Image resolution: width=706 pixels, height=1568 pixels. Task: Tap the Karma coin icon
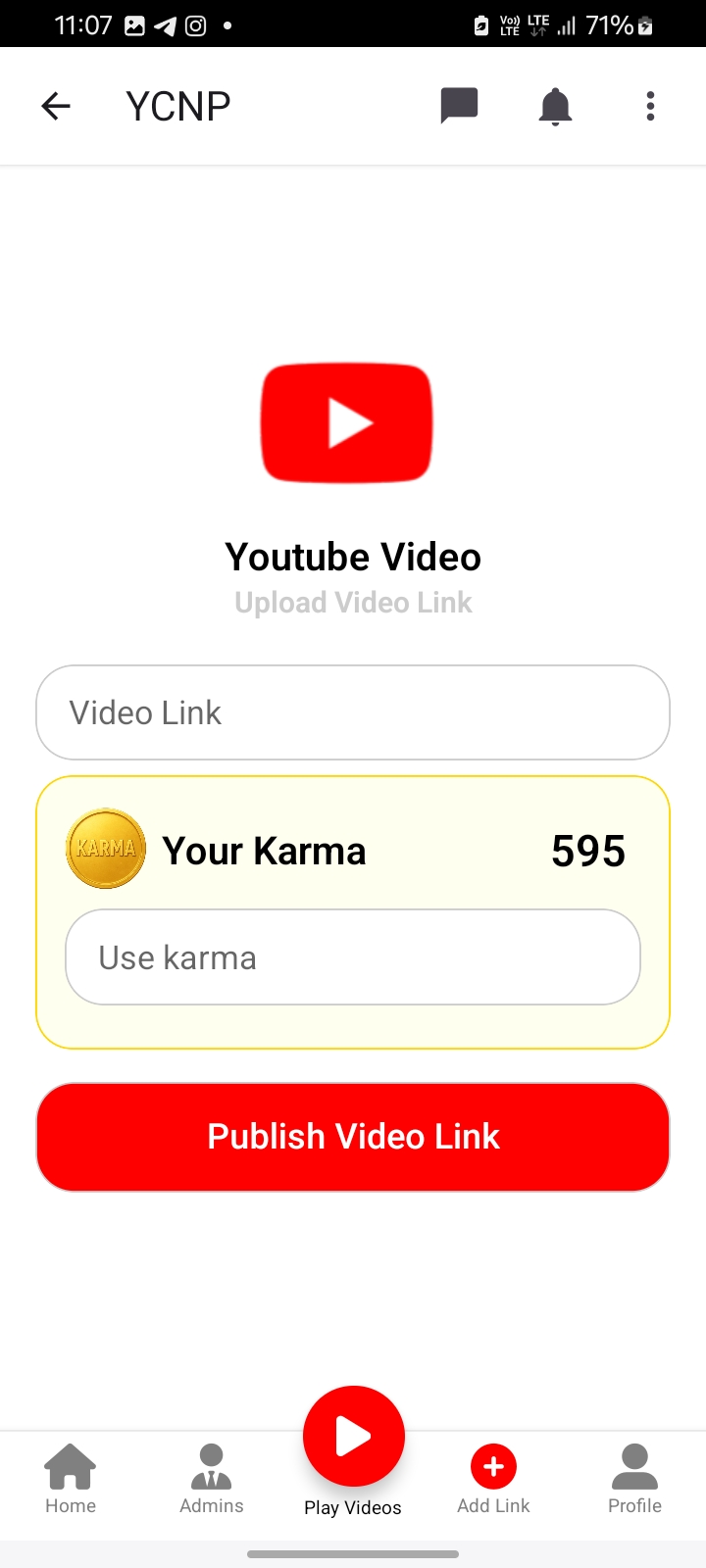coord(105,849)
